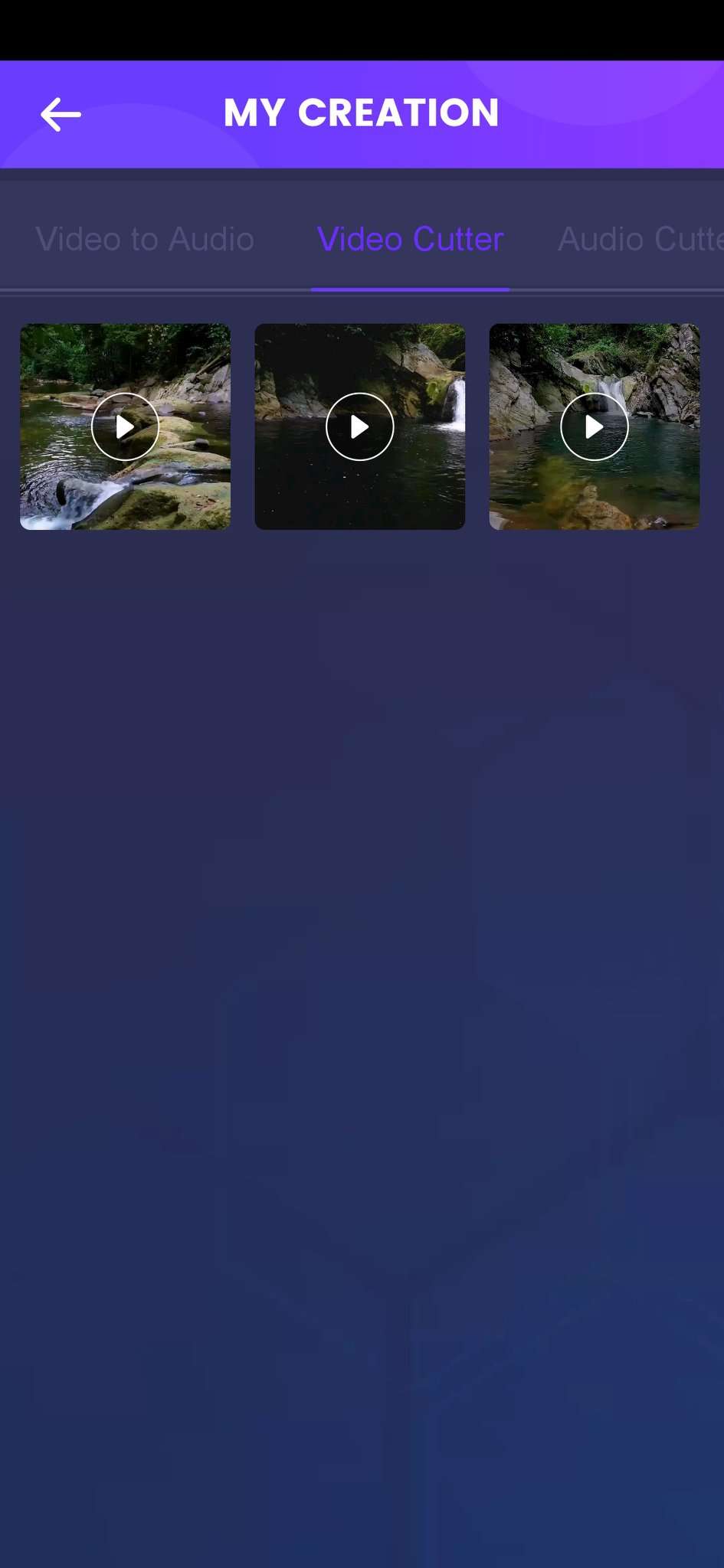This screenshot has height=1568, width=724.
Task: Go back from My Creation
Action: (x=61, y=115)
